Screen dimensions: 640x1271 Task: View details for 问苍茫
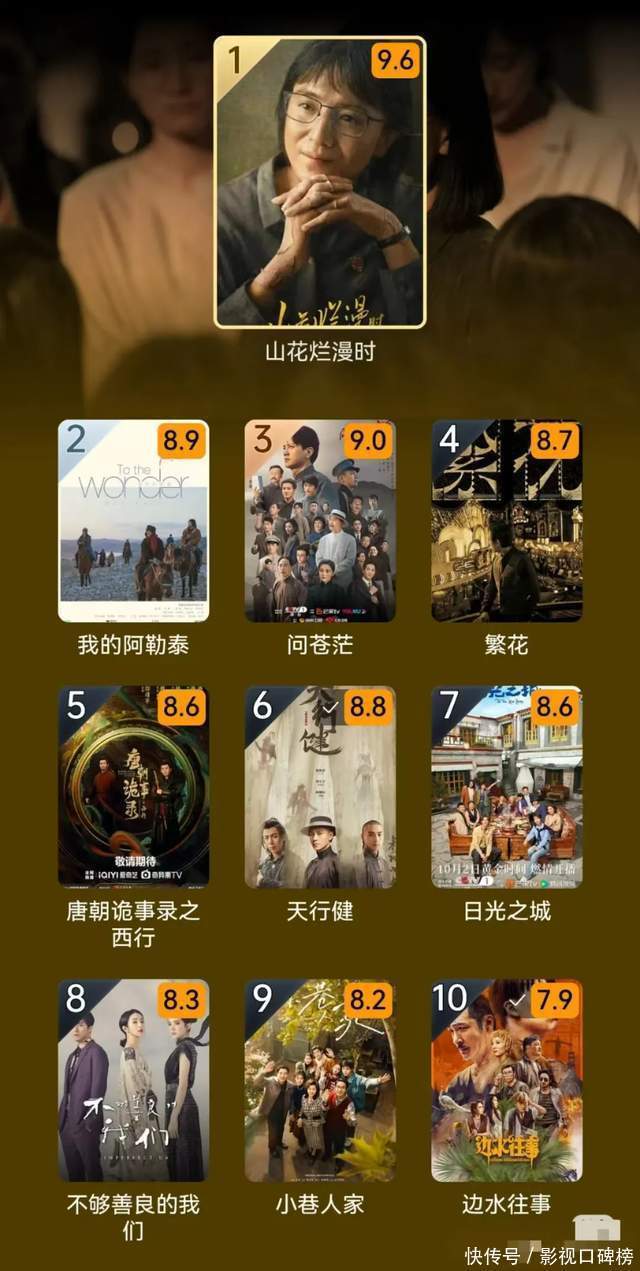coord(320,522)
